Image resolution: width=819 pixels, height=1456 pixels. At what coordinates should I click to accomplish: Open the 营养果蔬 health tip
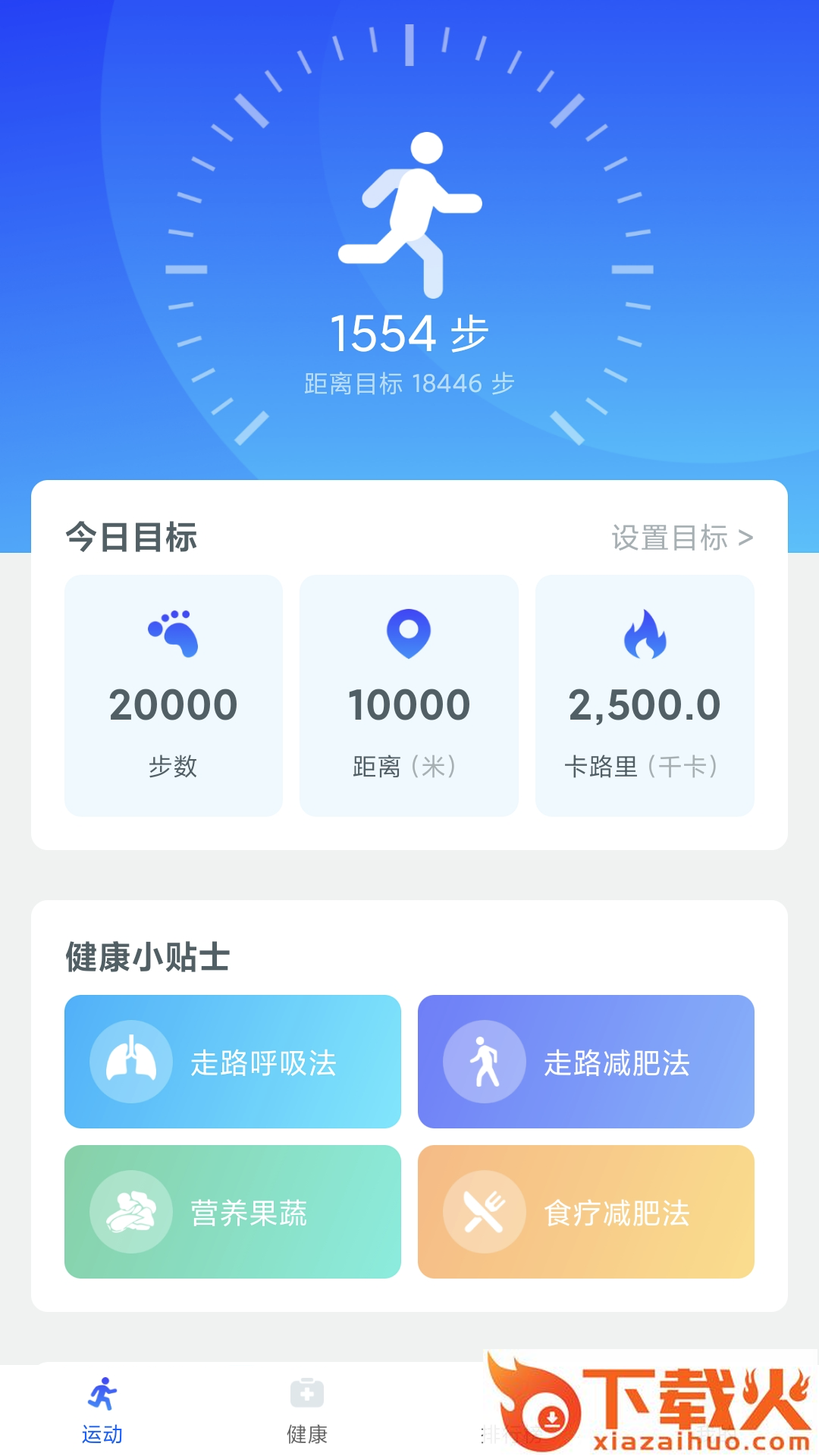point(233,1212)
